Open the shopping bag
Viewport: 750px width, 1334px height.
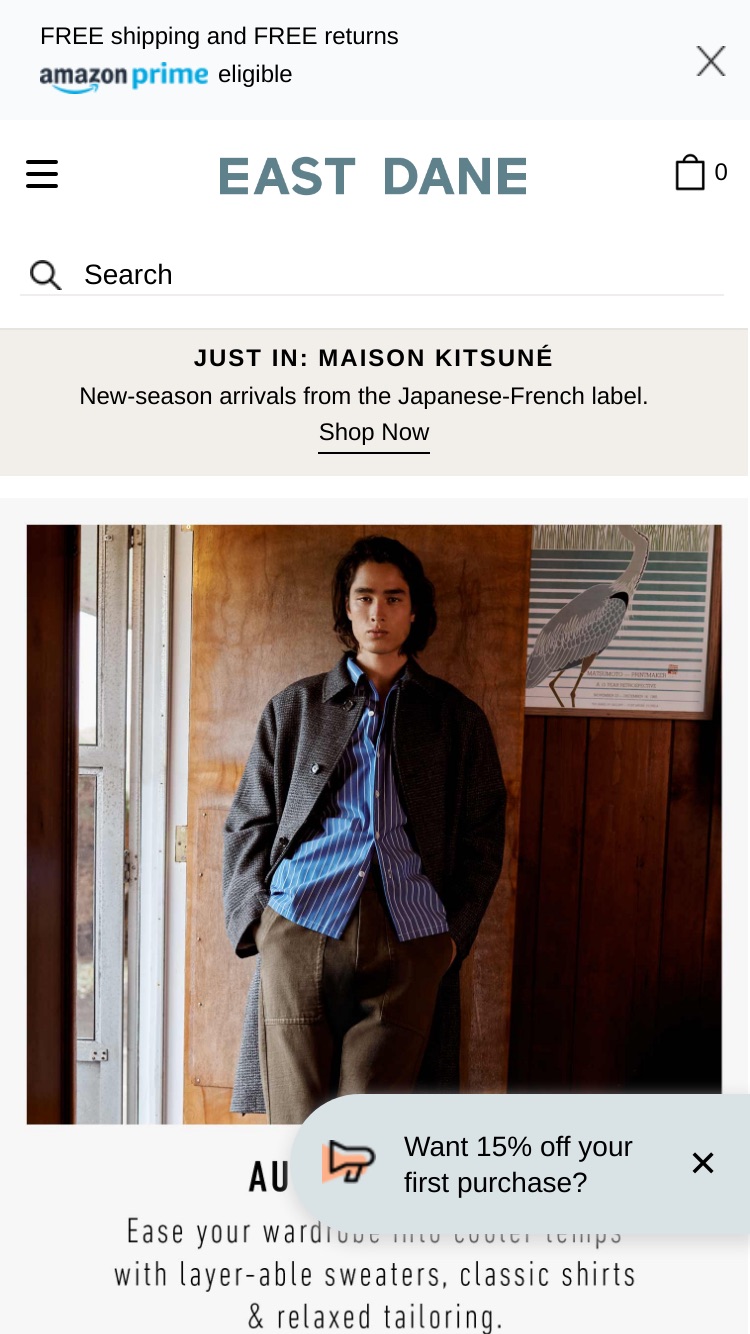click(x=701, y=172)
